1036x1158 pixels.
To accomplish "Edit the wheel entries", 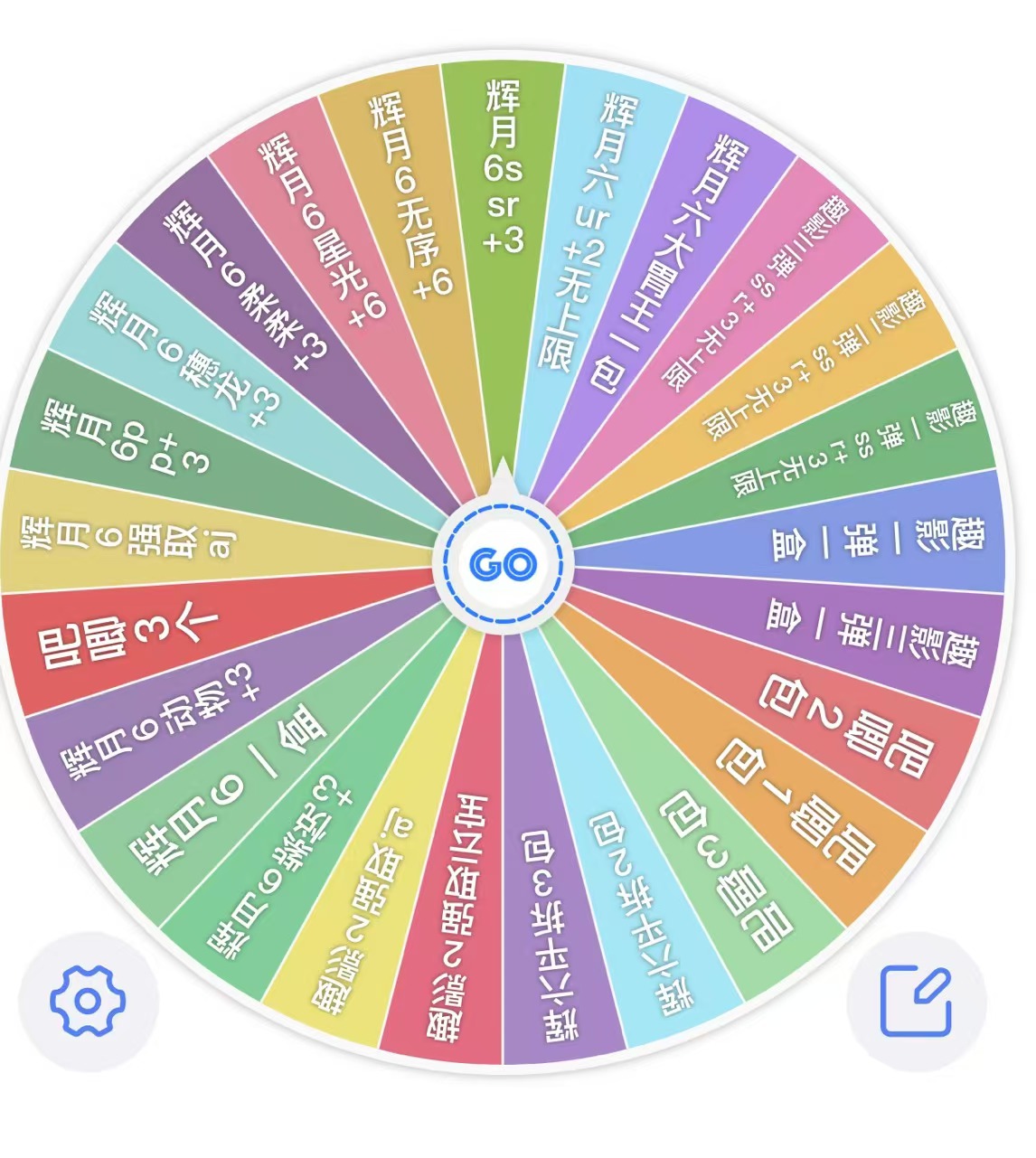I will click(x=916, y=1001).
